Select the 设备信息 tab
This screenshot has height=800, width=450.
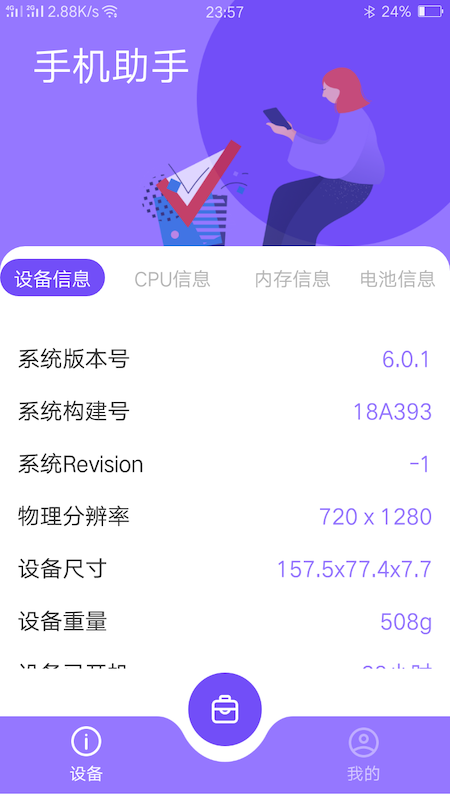(53, 278)
